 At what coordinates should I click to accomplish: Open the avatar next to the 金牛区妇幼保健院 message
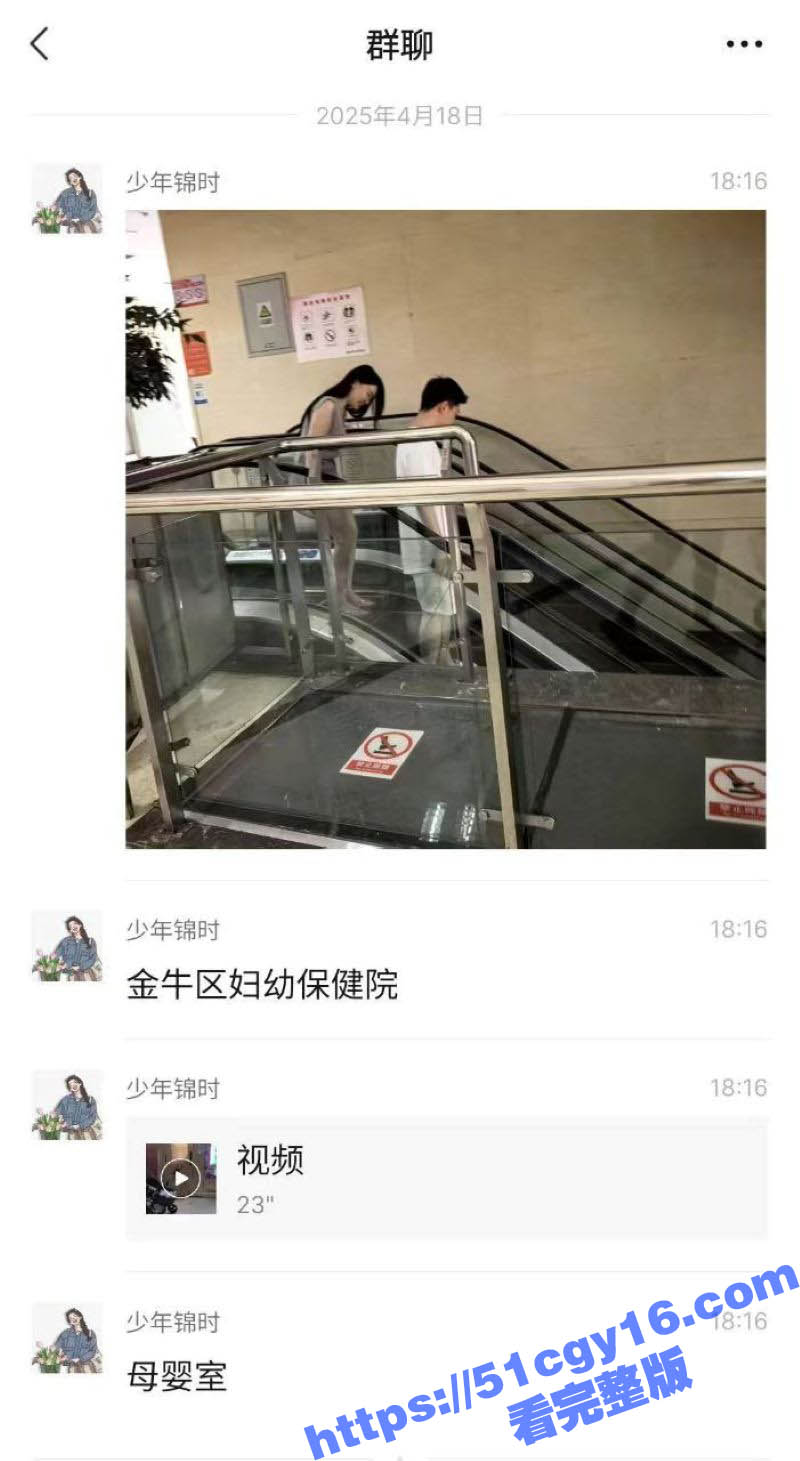67,946
